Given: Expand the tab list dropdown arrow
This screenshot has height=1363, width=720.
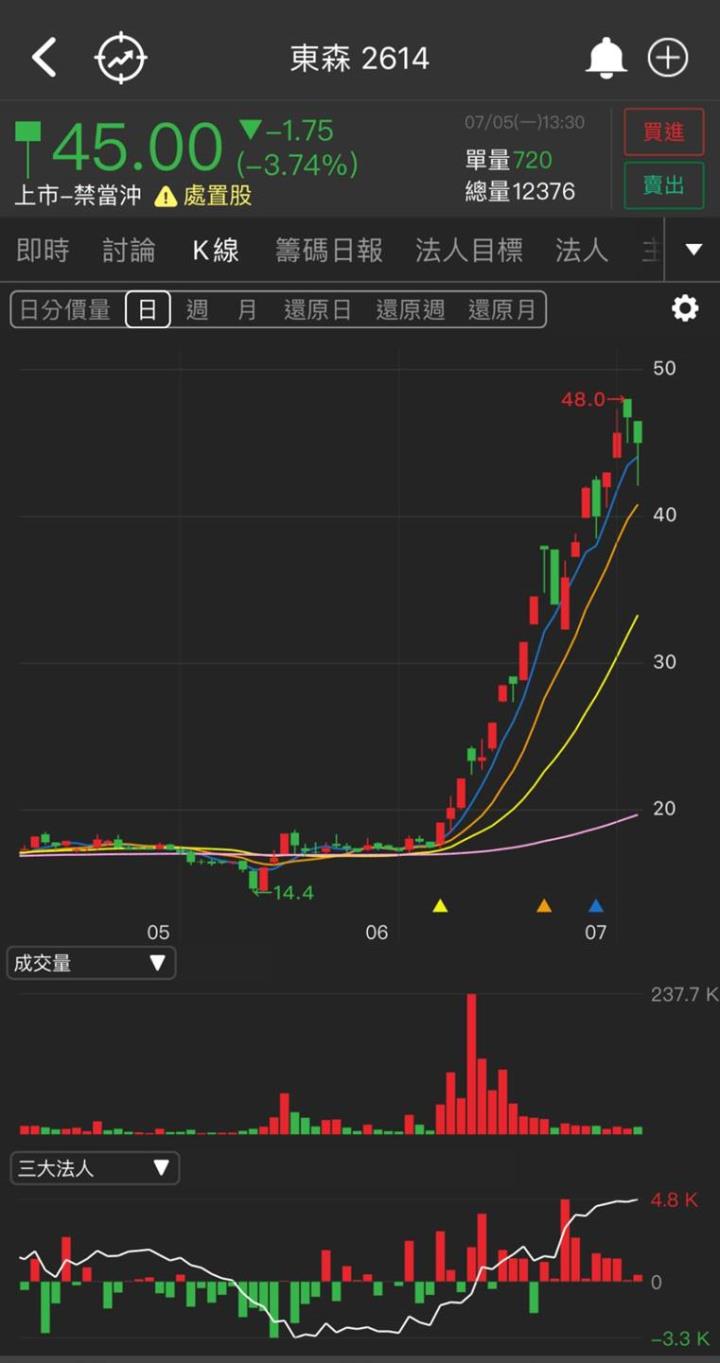Looking at the screenshot, I should 694,250.
